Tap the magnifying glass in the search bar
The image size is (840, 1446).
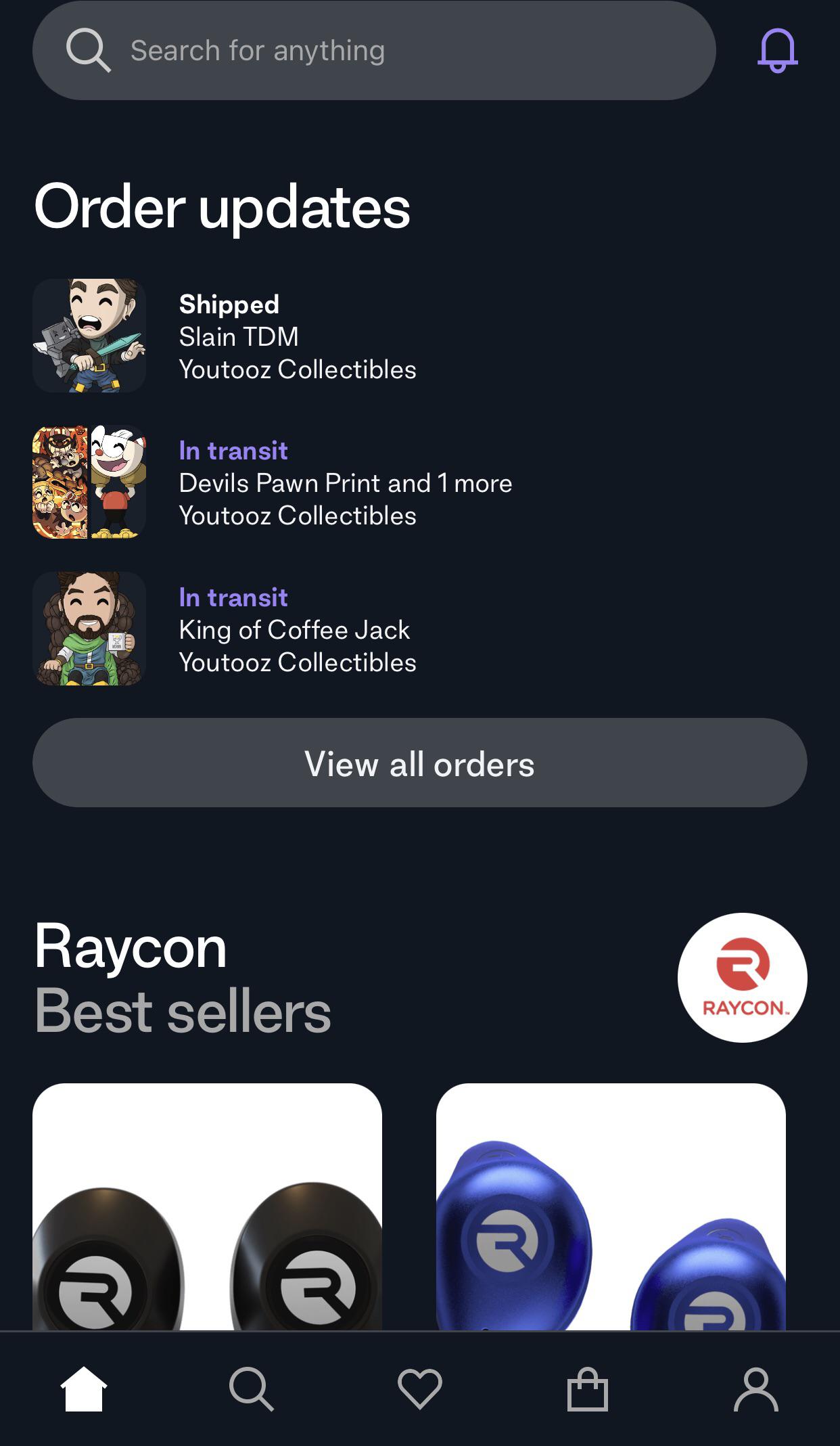[90, 50]
